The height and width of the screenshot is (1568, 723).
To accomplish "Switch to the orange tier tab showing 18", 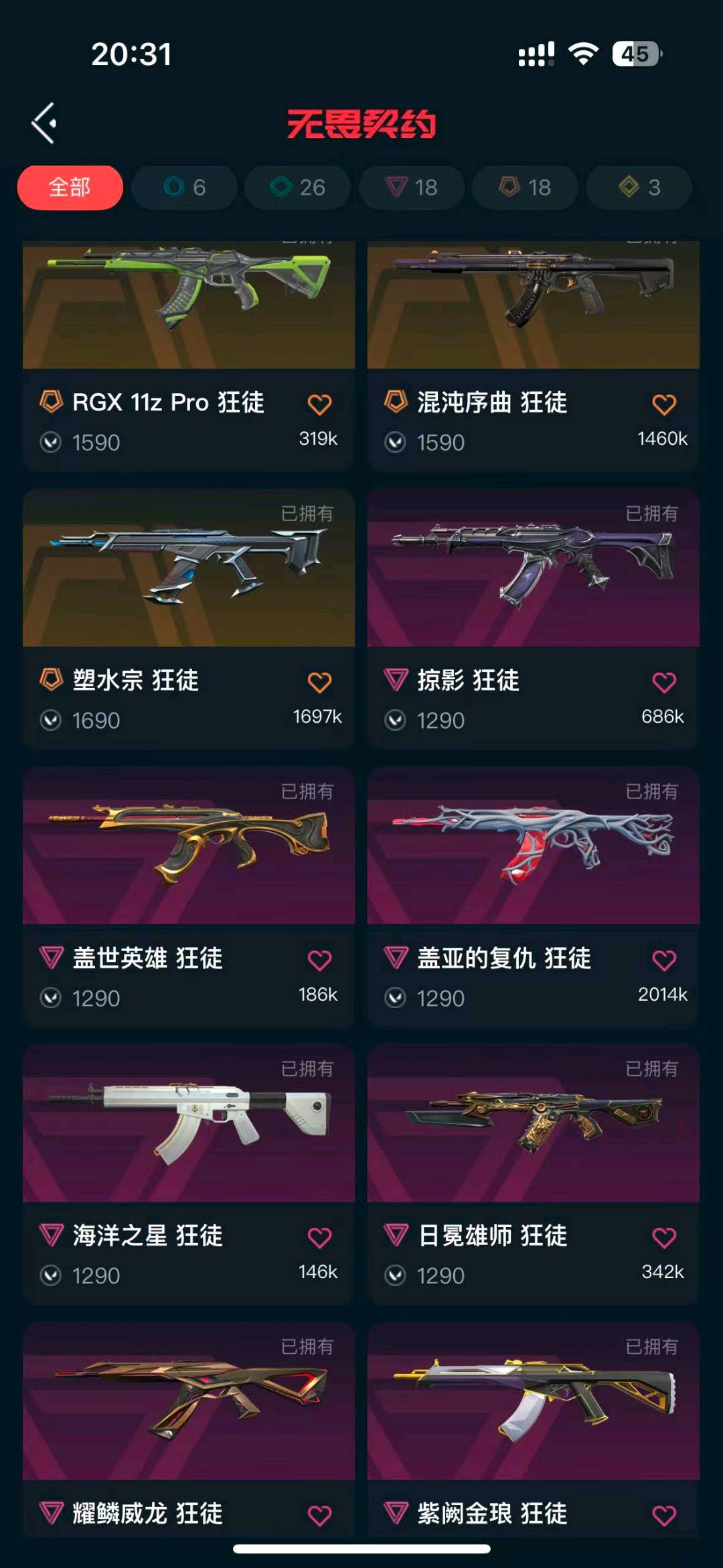I will pos(525,187).
